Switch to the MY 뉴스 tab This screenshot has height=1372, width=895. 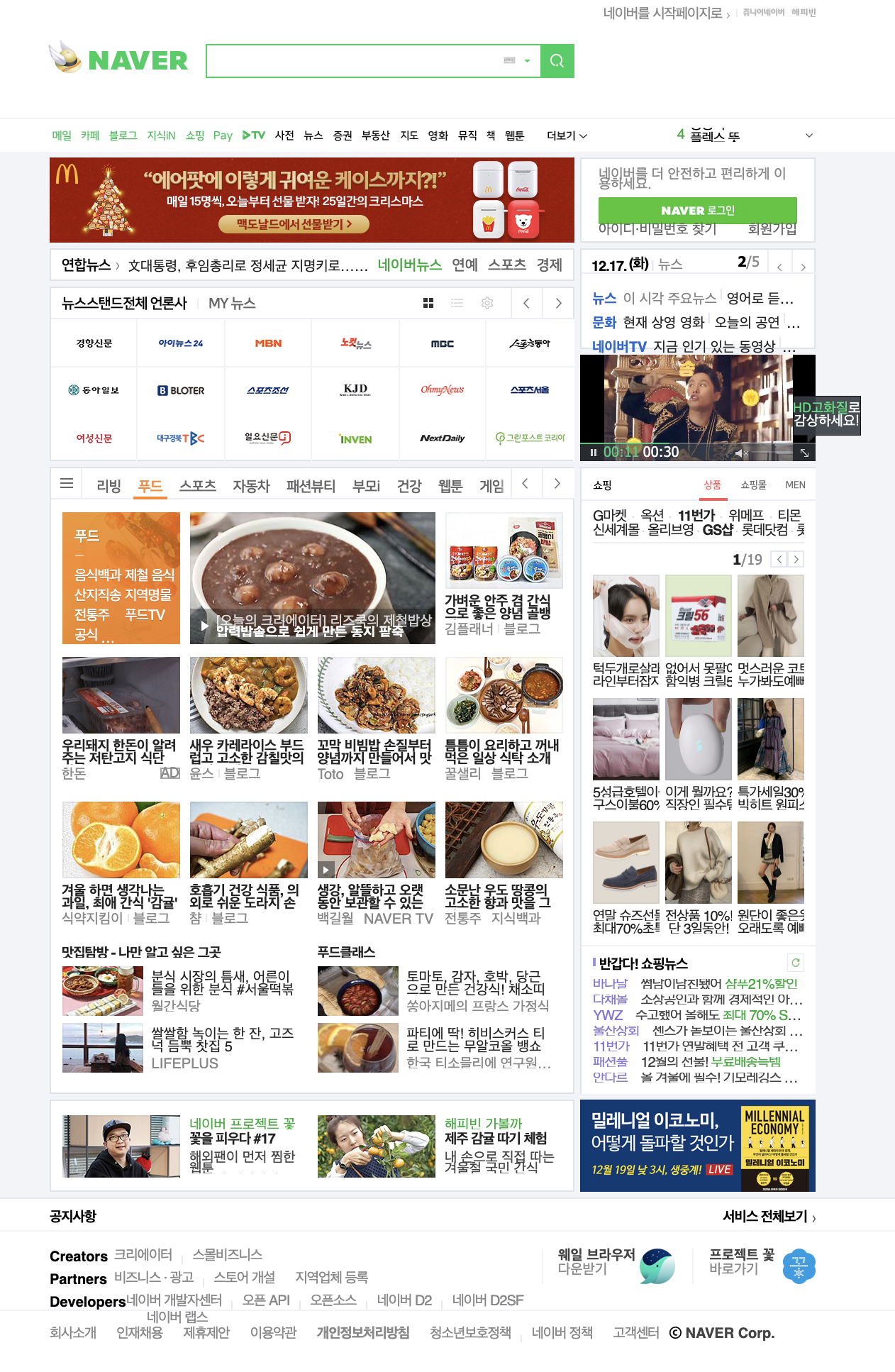pyautogui.click(x=232, y=303)
